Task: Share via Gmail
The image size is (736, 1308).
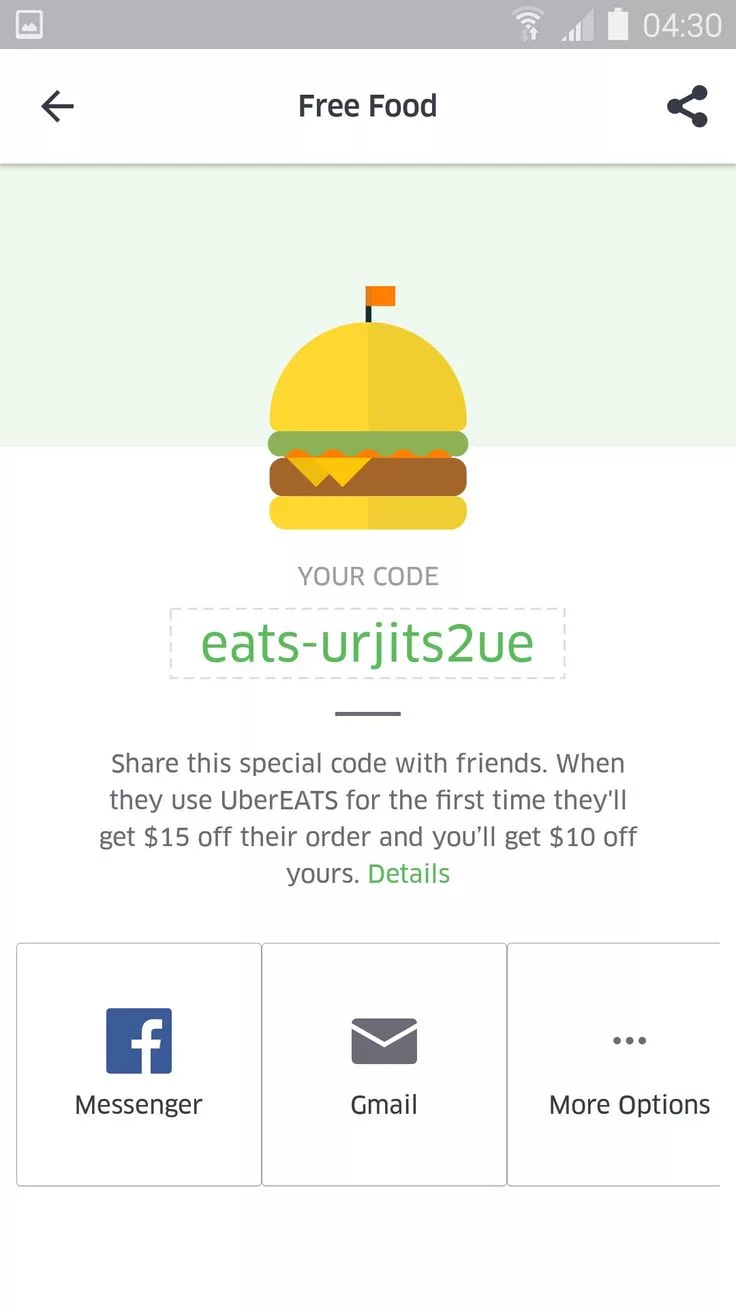Action: tap(384, 1064)
